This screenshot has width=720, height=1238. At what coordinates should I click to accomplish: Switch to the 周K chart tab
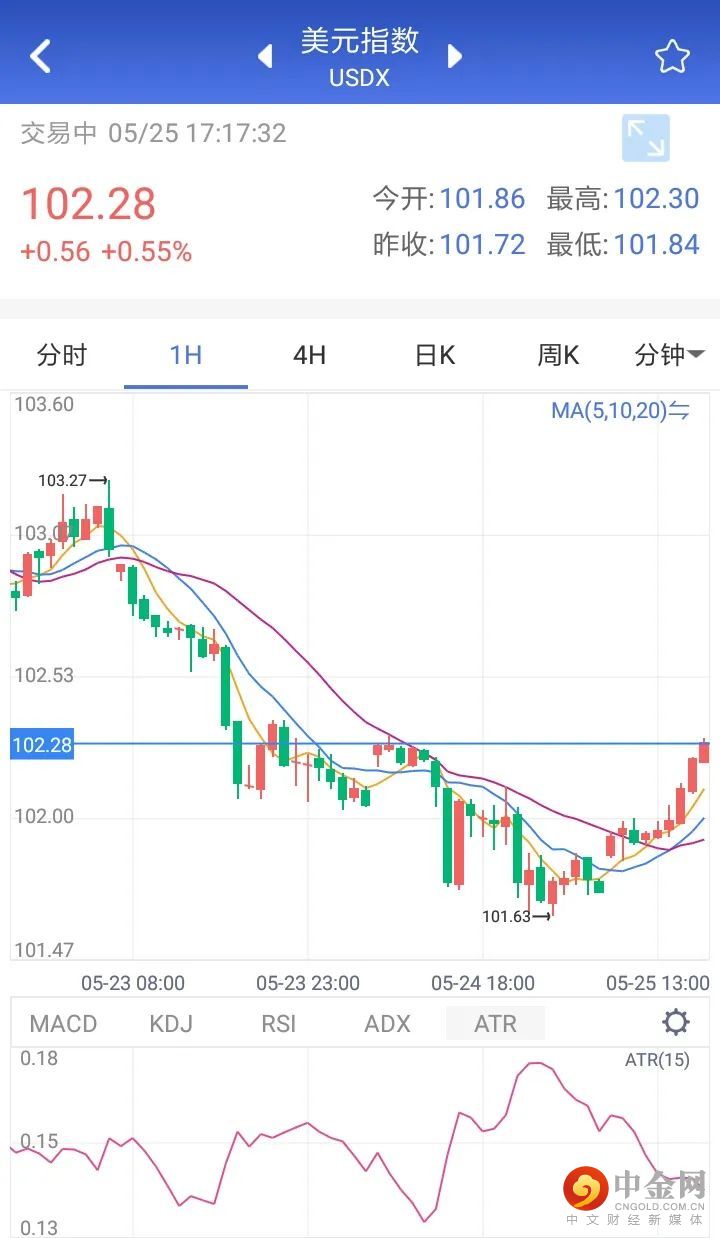click(558, 355)
